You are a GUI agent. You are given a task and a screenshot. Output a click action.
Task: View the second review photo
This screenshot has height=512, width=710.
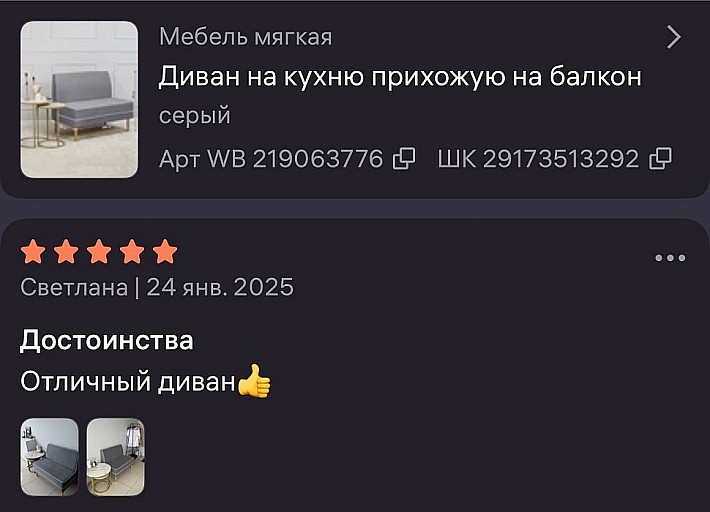115,457
